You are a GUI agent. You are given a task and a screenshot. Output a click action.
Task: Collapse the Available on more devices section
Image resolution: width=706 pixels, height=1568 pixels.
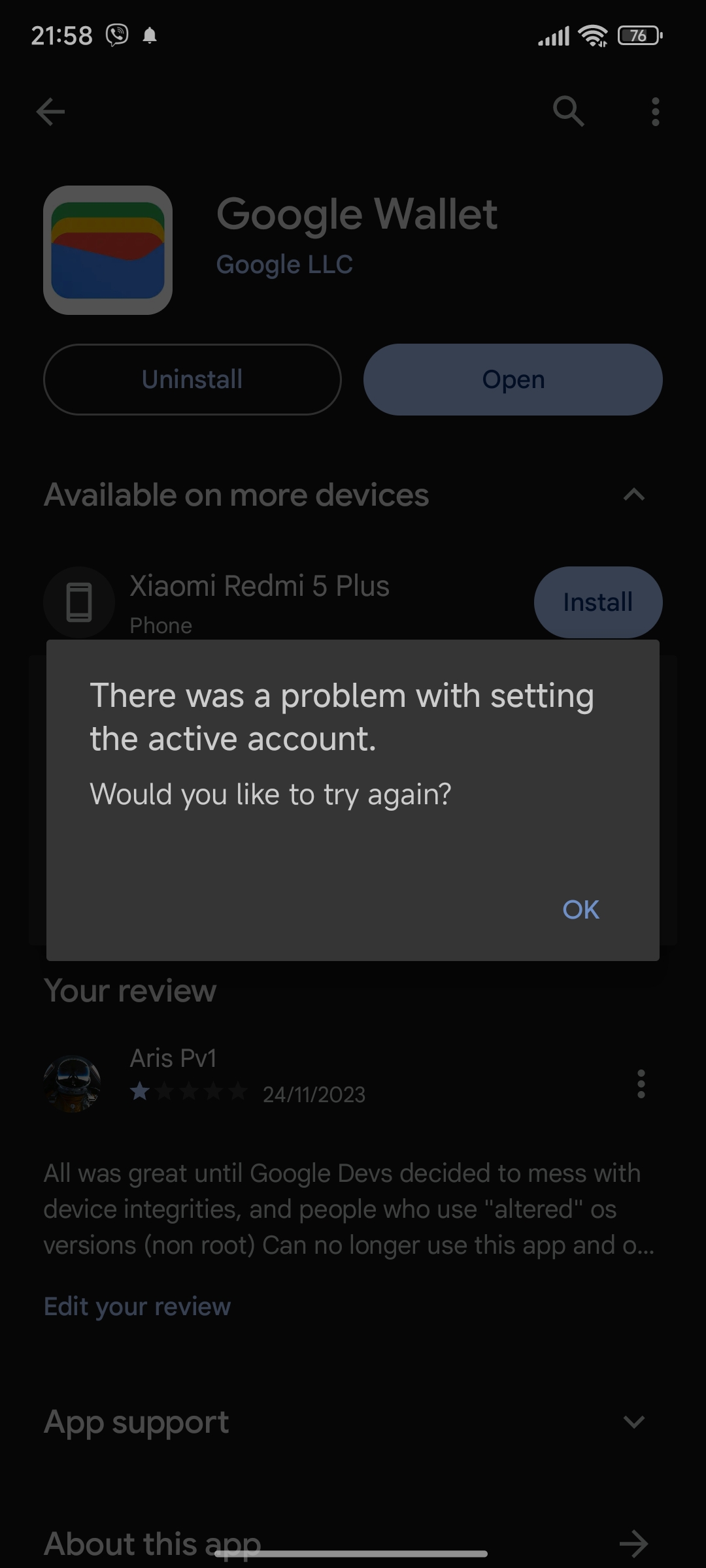(x=633, y=495)
